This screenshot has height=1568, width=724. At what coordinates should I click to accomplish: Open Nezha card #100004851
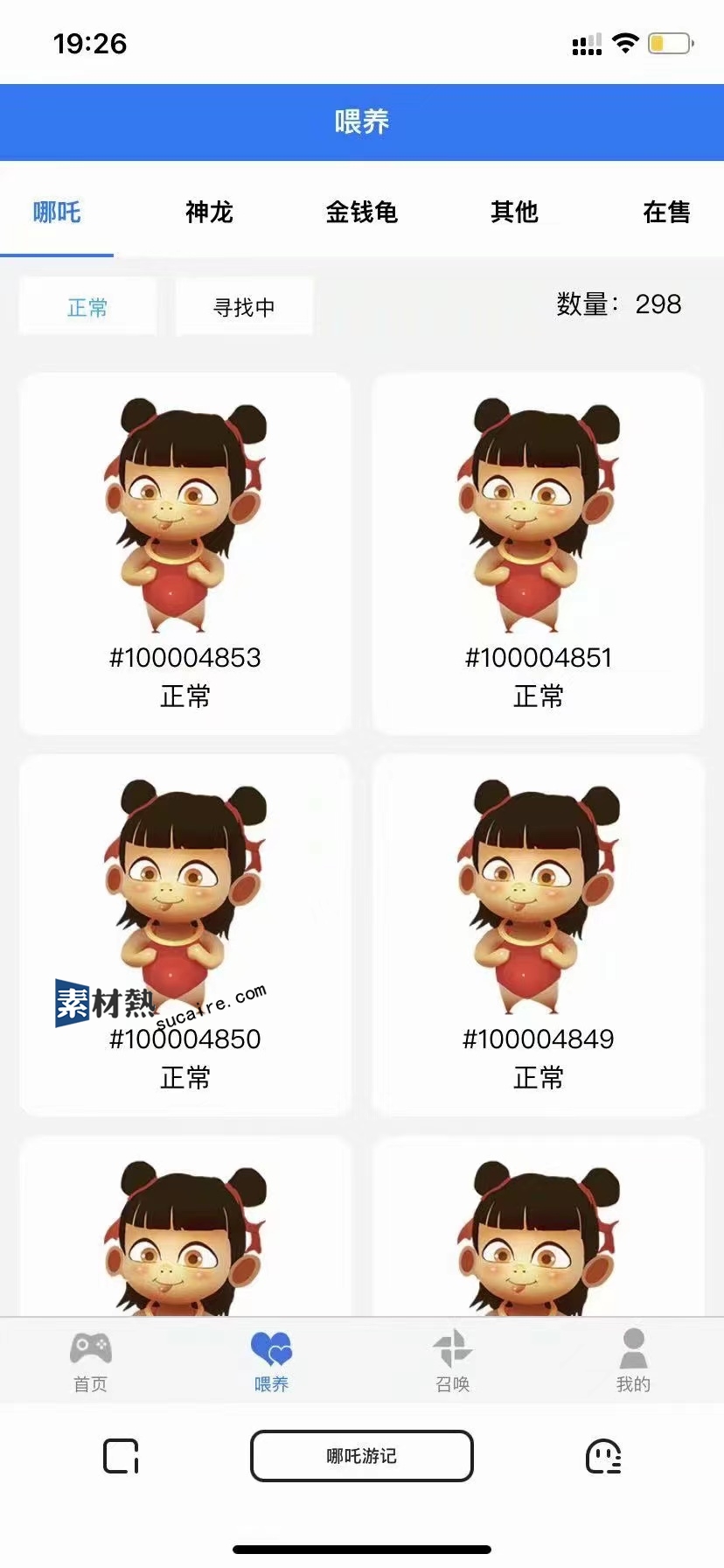point(538,553)
